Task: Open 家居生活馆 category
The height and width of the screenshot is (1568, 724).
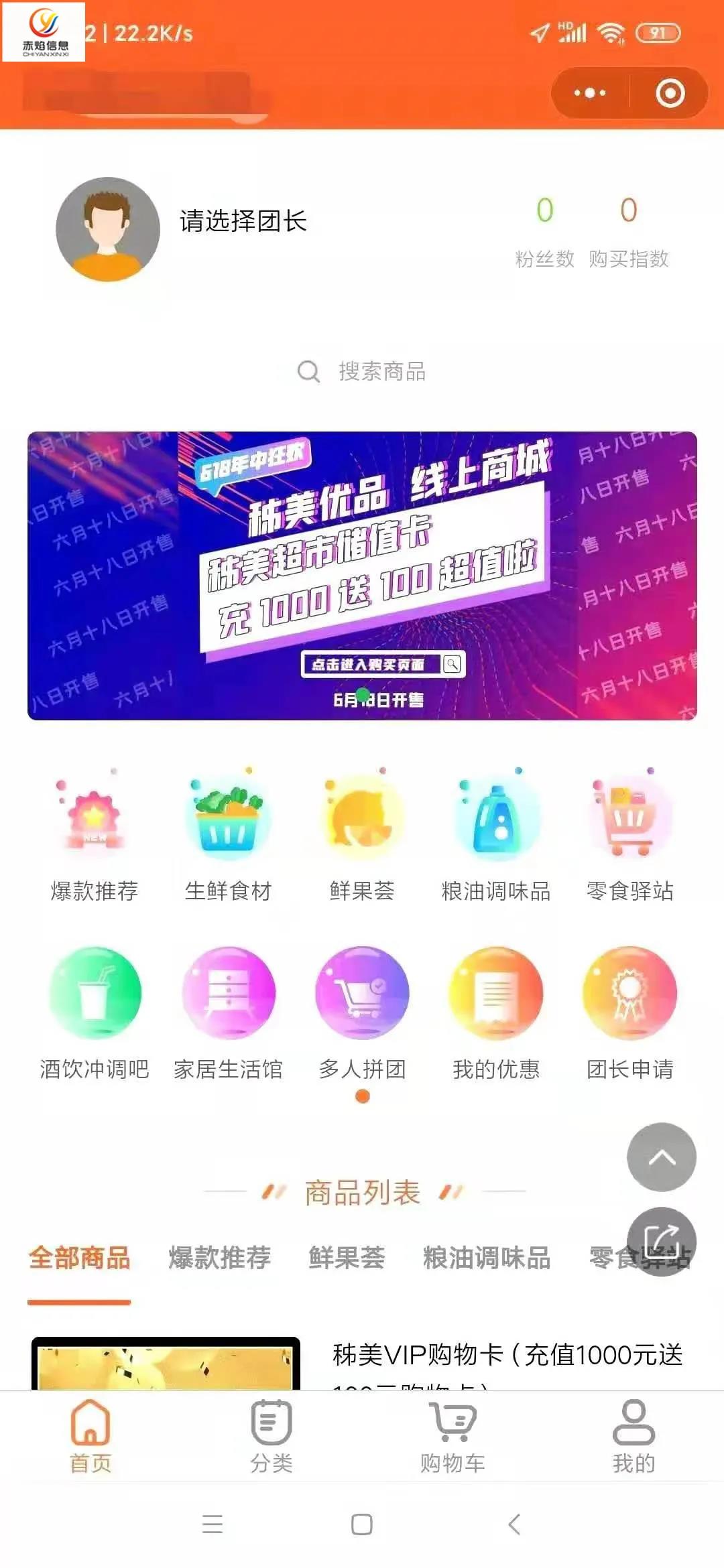Action: (228, 993)
